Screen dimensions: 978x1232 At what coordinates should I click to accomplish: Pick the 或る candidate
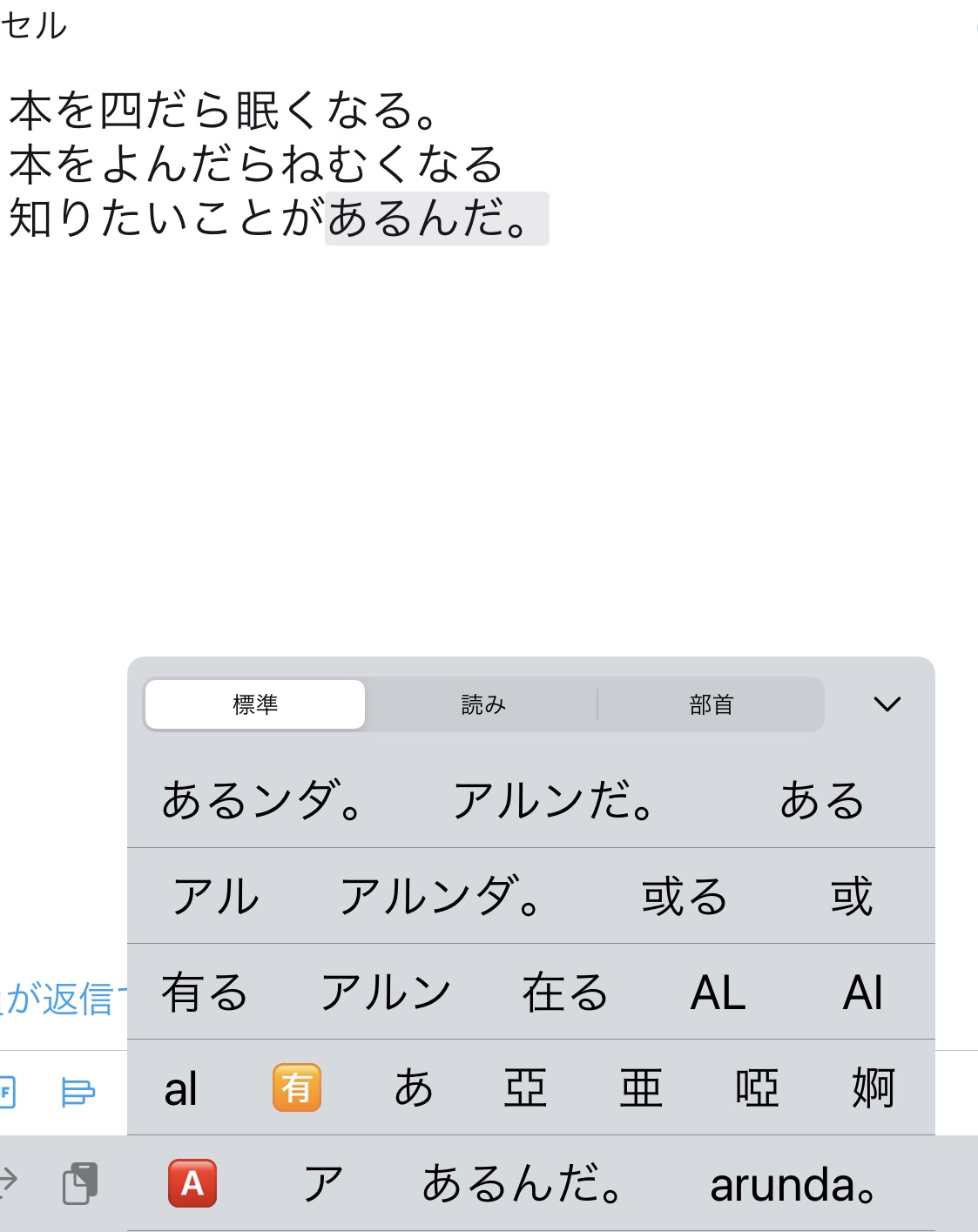pyautogui.click(x=685, y=896)
